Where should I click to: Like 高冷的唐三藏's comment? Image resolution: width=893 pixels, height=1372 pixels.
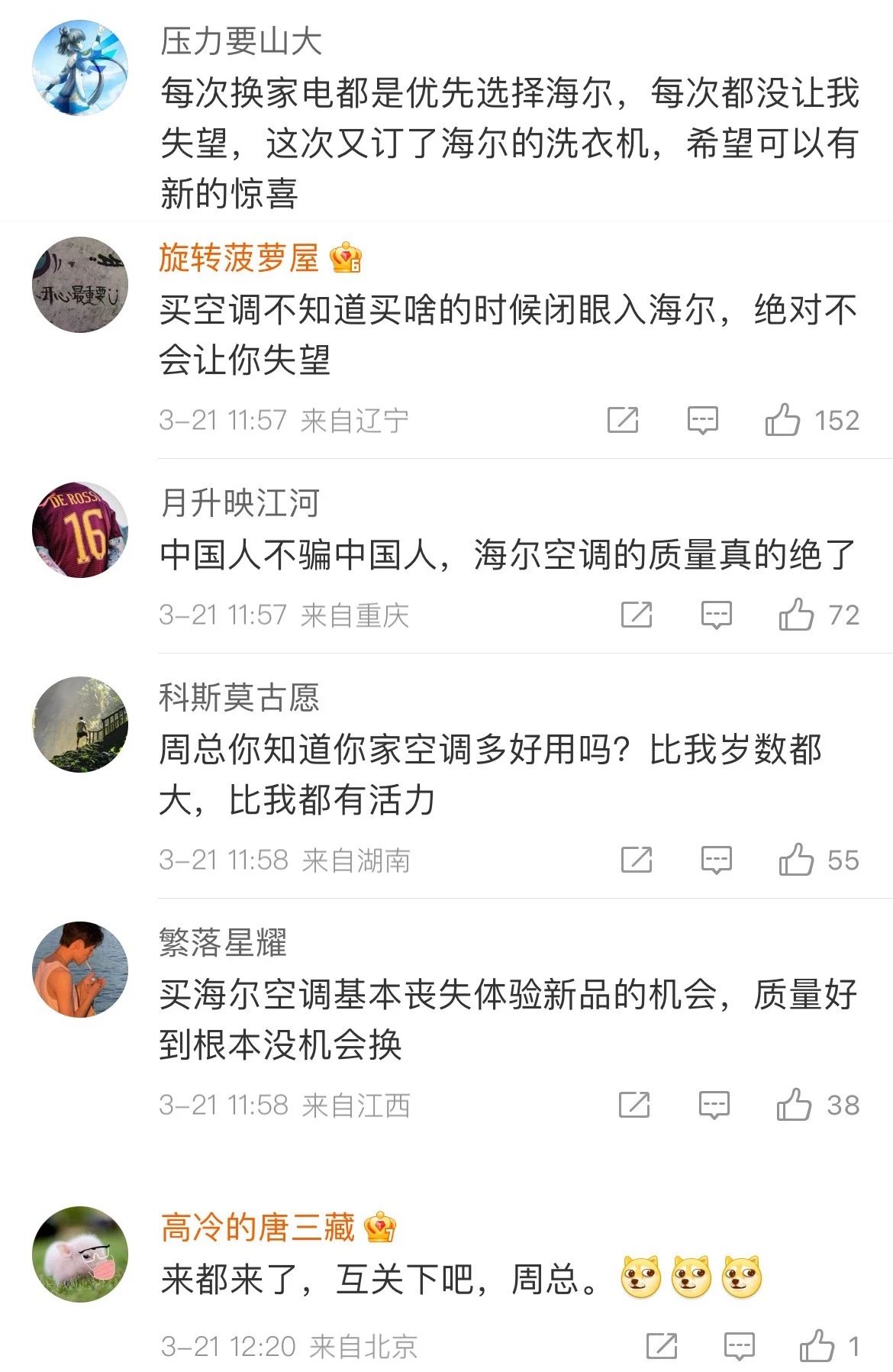click(x=817, y=1346)
